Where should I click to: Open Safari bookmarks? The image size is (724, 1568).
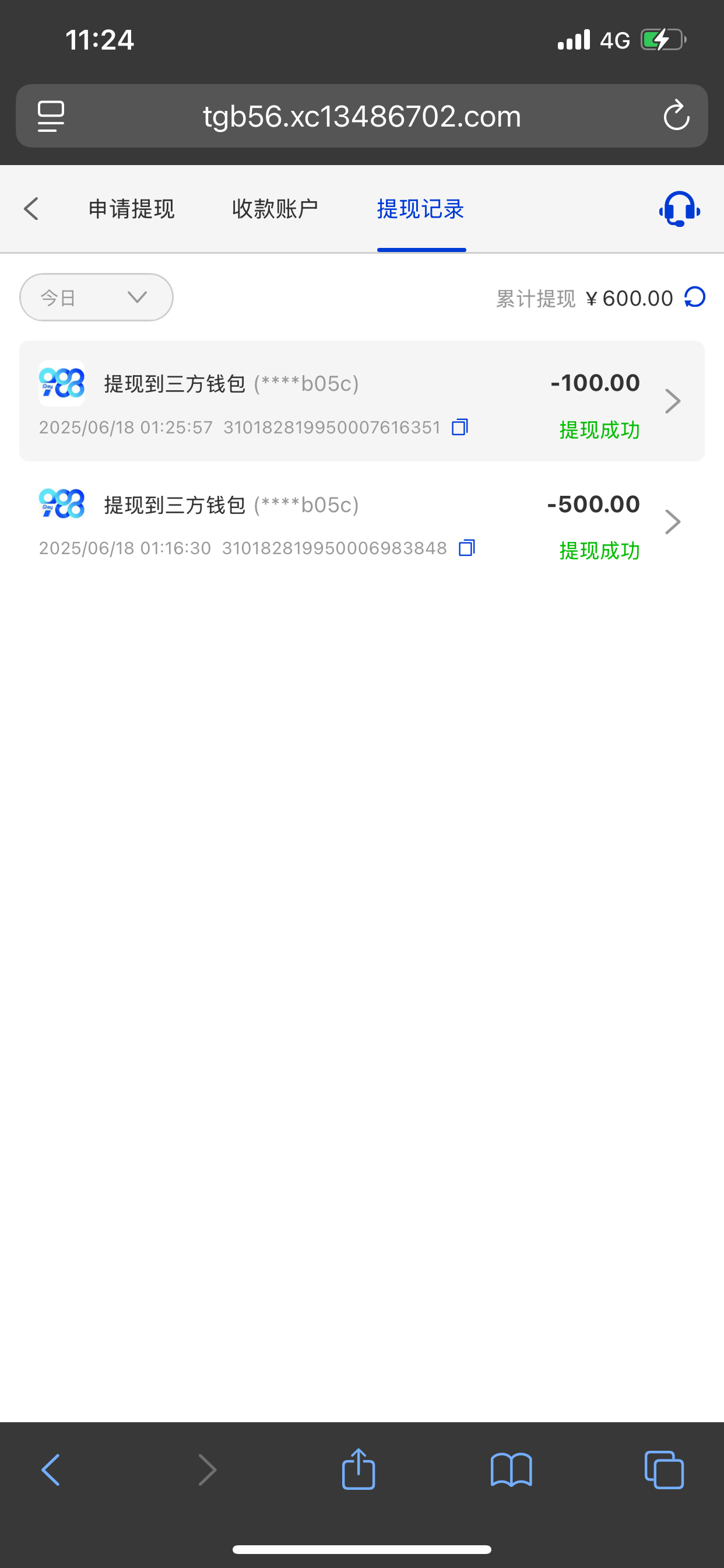point(511,1470)
